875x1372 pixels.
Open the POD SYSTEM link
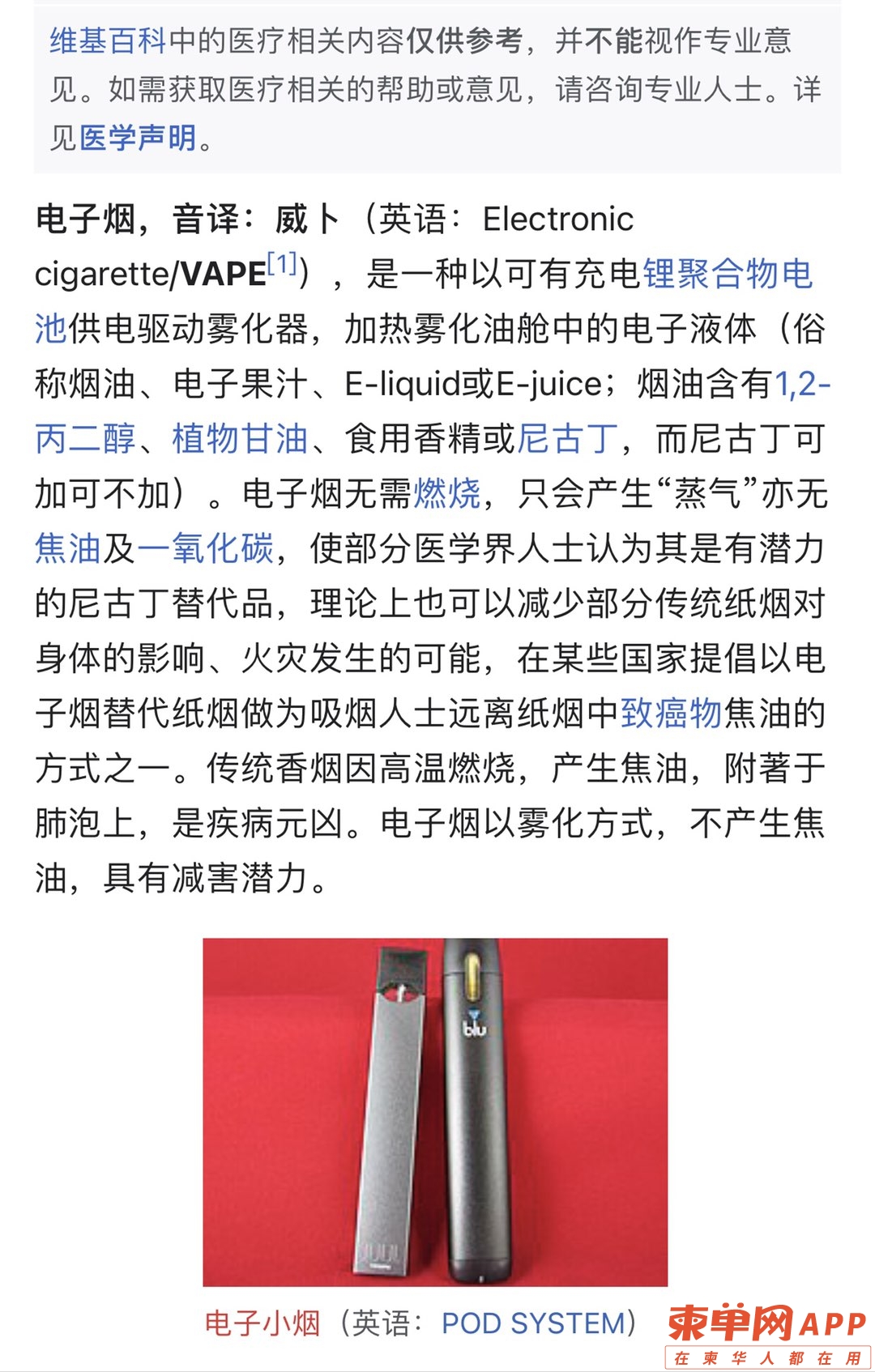point(534,1323)
